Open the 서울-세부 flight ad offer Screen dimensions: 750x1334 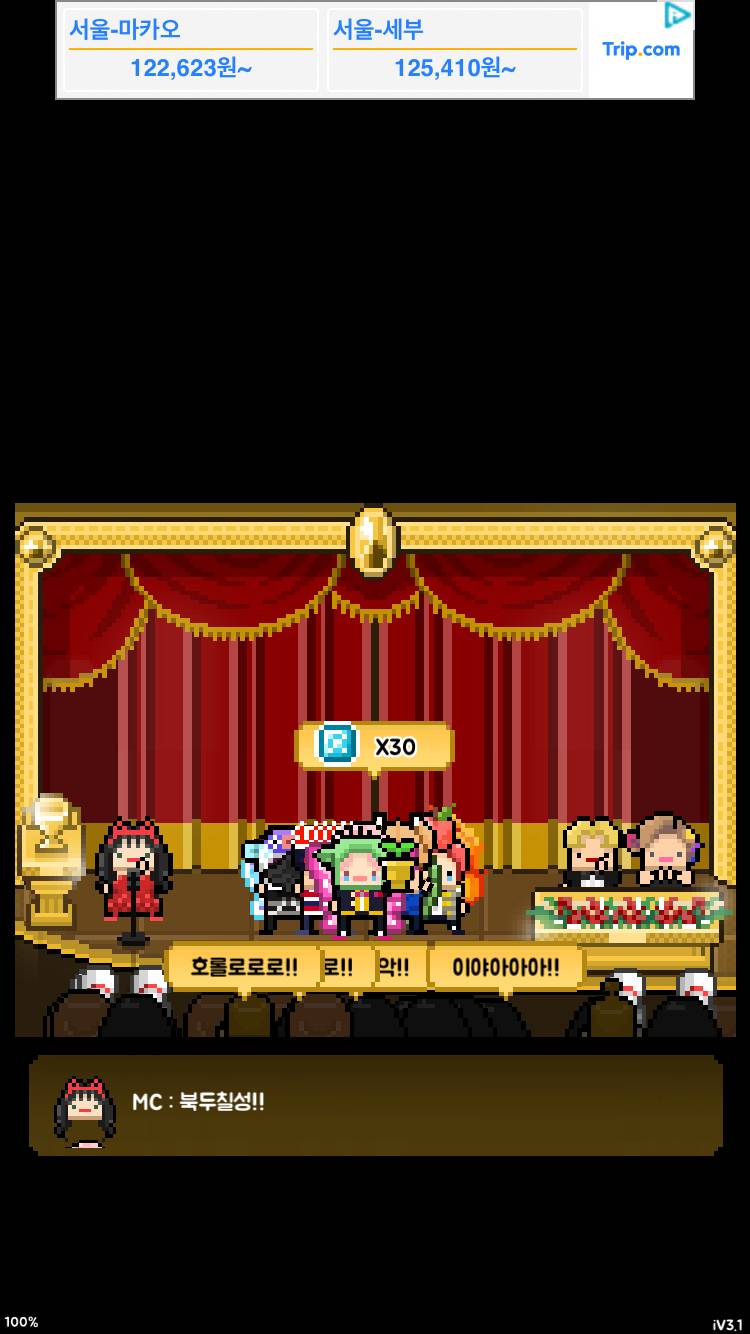click(454, 50)
